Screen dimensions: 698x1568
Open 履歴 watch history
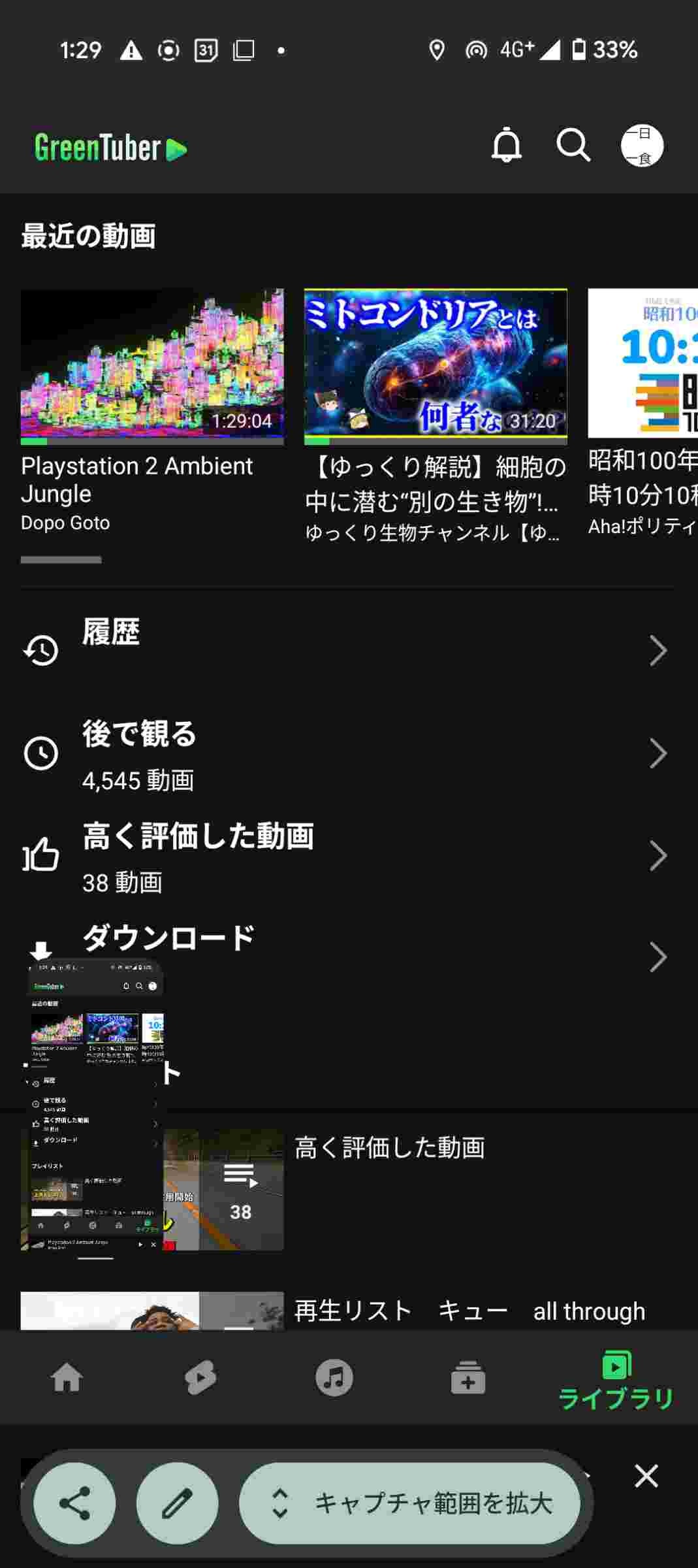click(x=346, y=649)
